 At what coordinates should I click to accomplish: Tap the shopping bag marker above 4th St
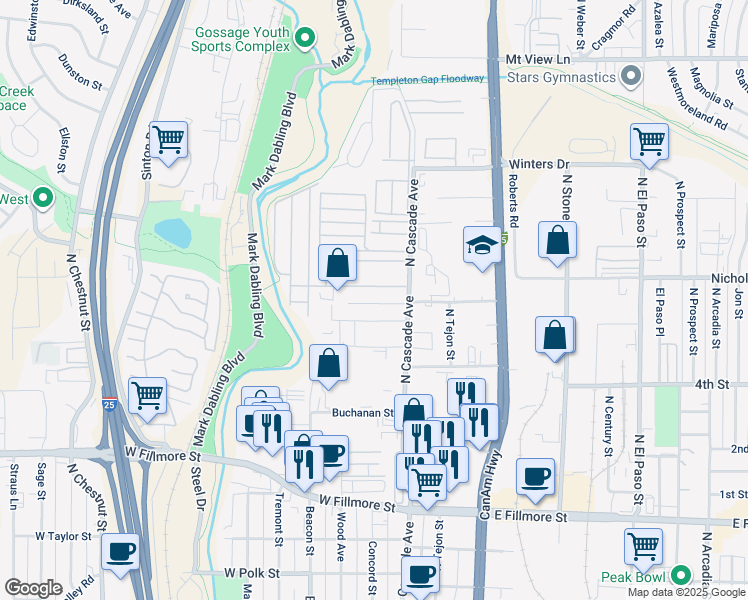[x=555, y=335]
